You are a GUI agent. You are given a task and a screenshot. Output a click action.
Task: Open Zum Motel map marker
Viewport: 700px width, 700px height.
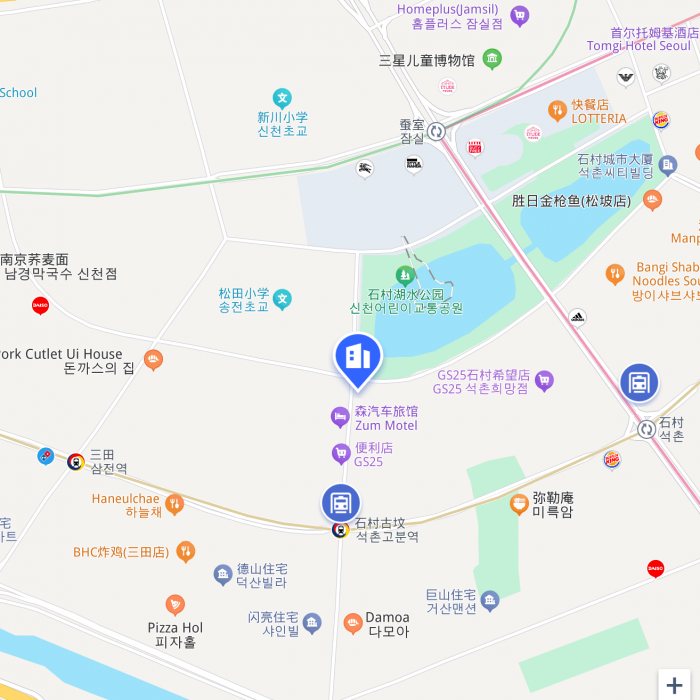point(340,417)
